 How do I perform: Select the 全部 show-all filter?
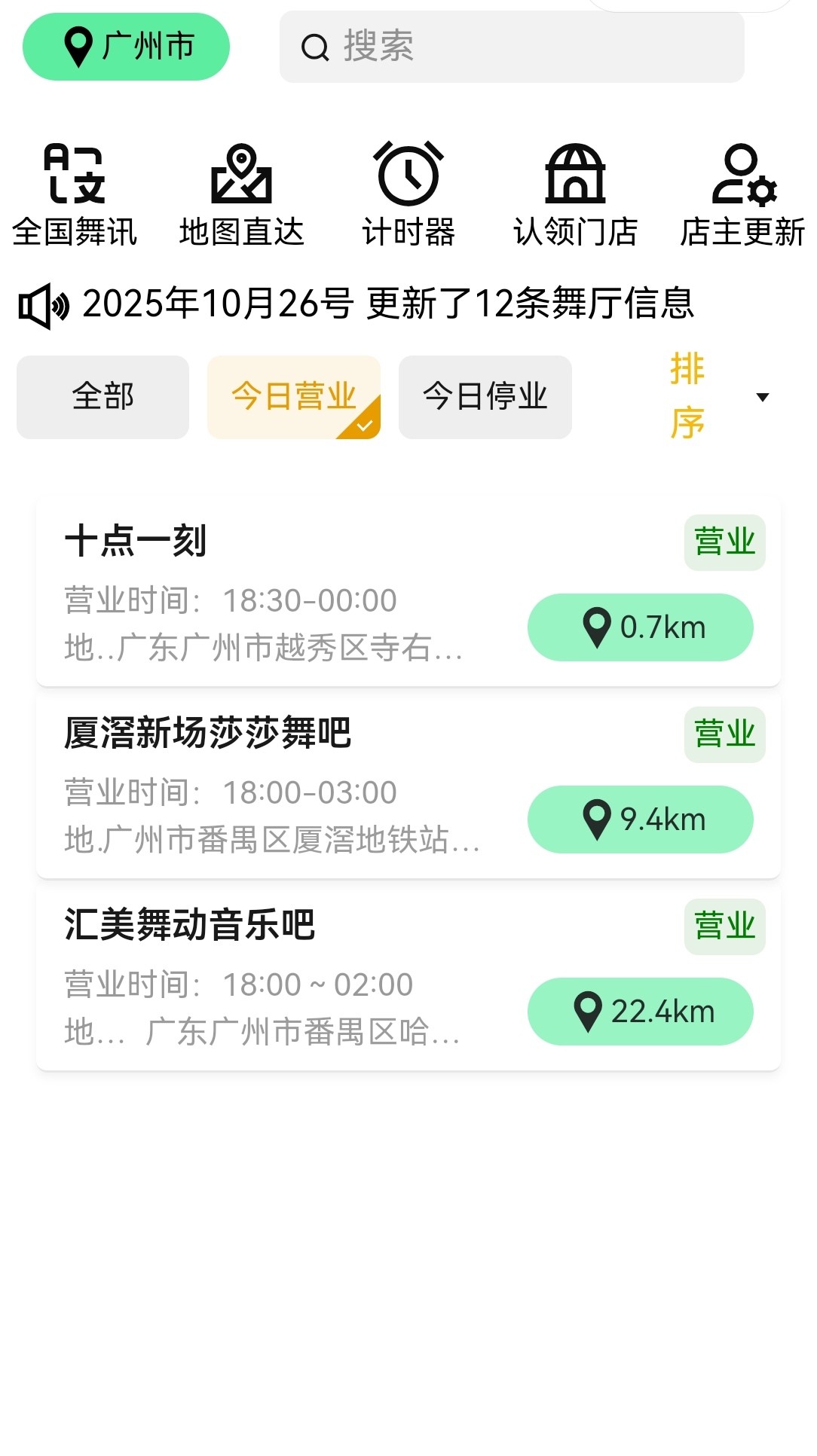(103, 397)
